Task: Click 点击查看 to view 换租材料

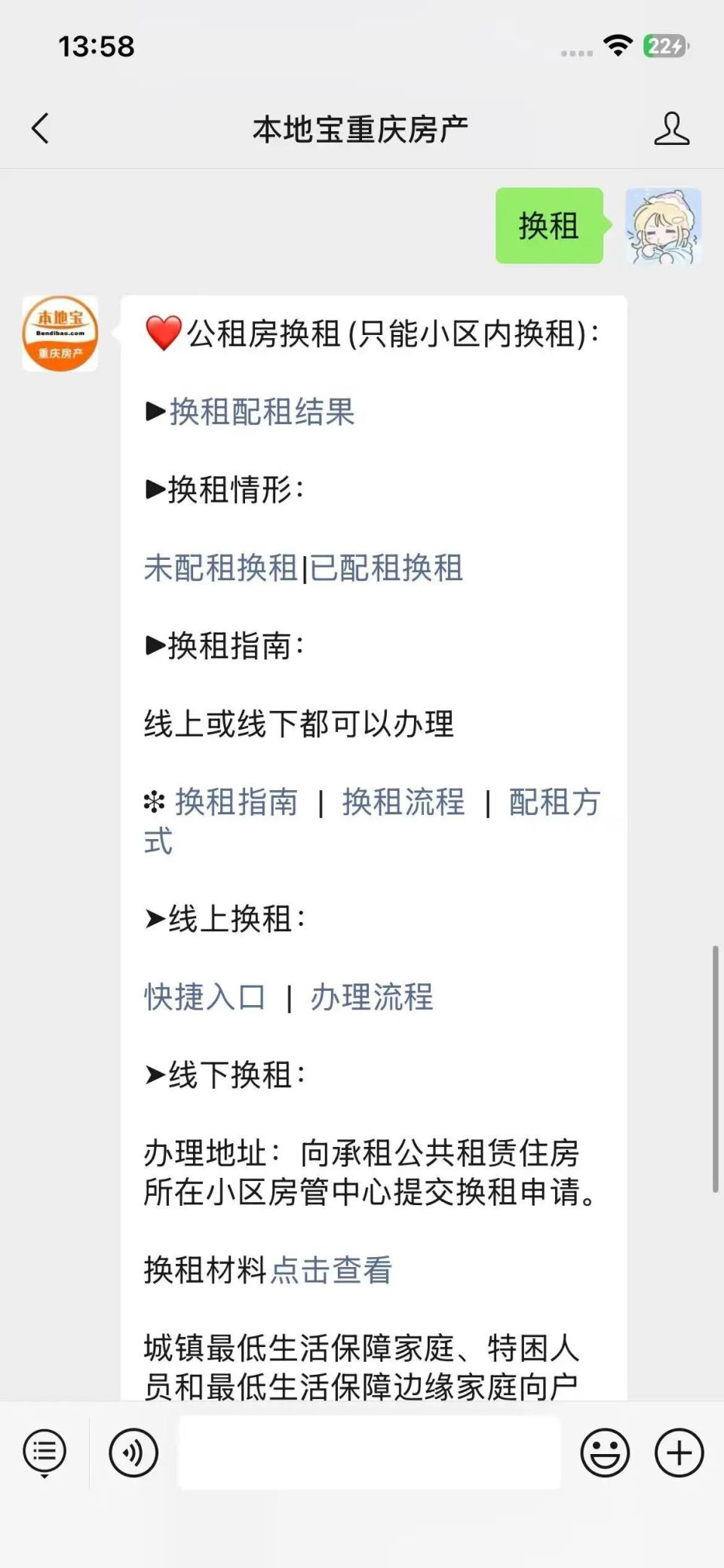Action: 332,1271
